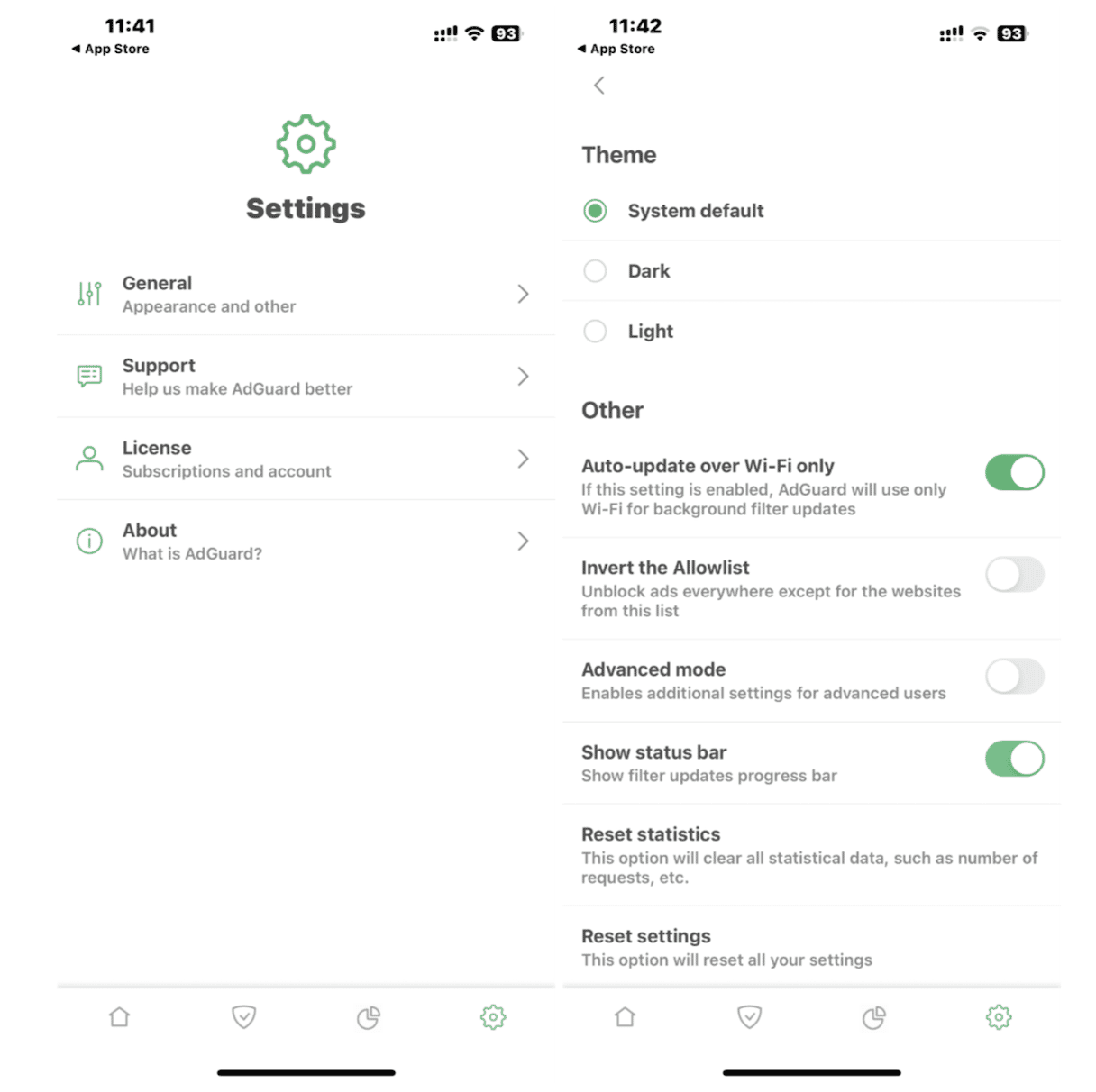Choose the Light theme
1096x1092 pixels.
click(x=595, y=332)
